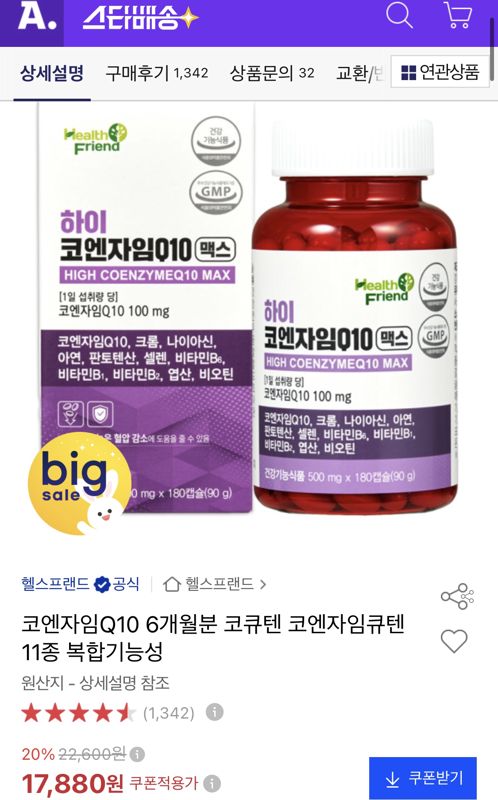Open the search magnifier icon
Screen dimensions: 498x800
pyautogui.click(x=399, y=15)
